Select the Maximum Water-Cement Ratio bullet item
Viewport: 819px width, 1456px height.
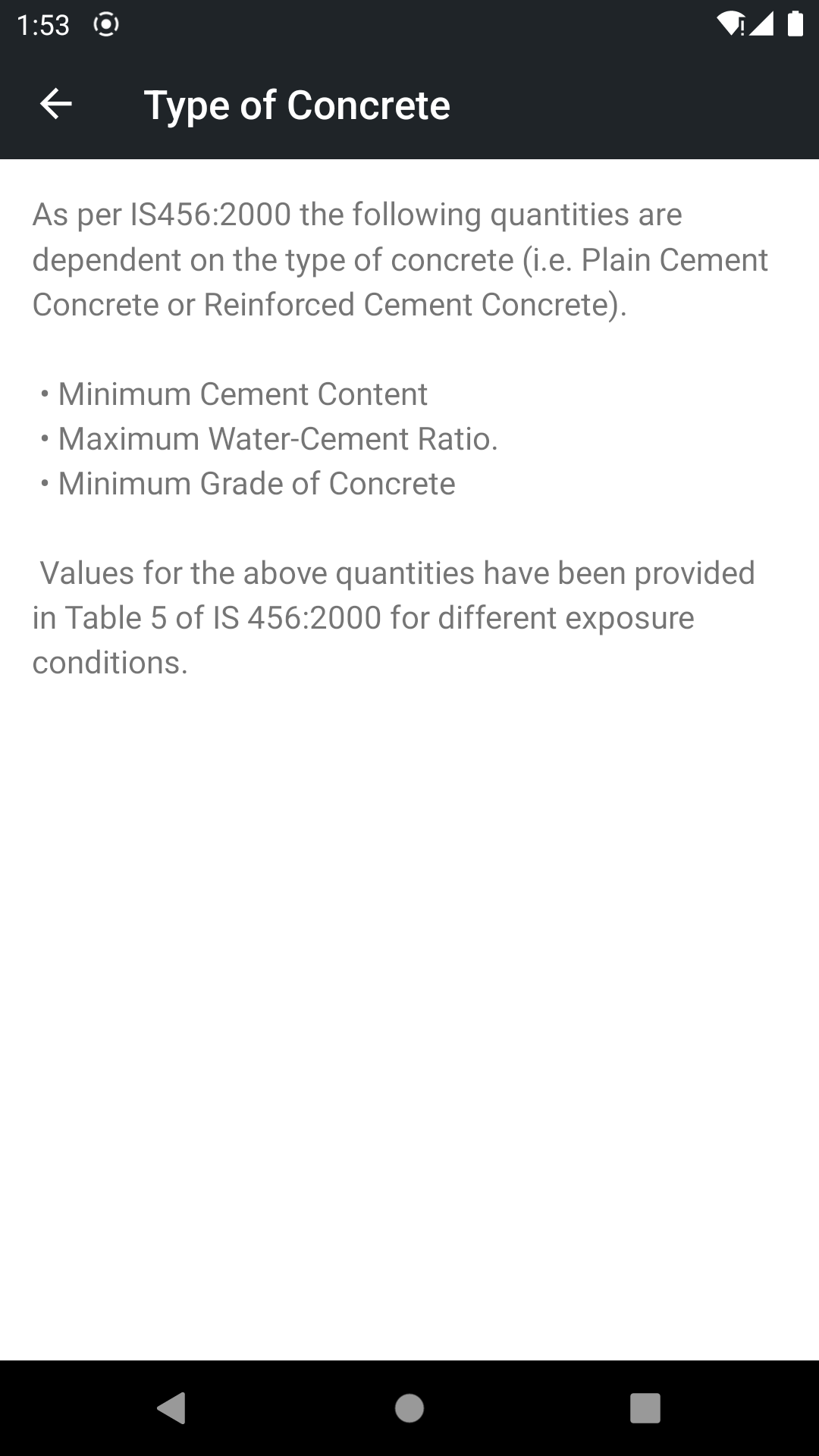(278, 438)
